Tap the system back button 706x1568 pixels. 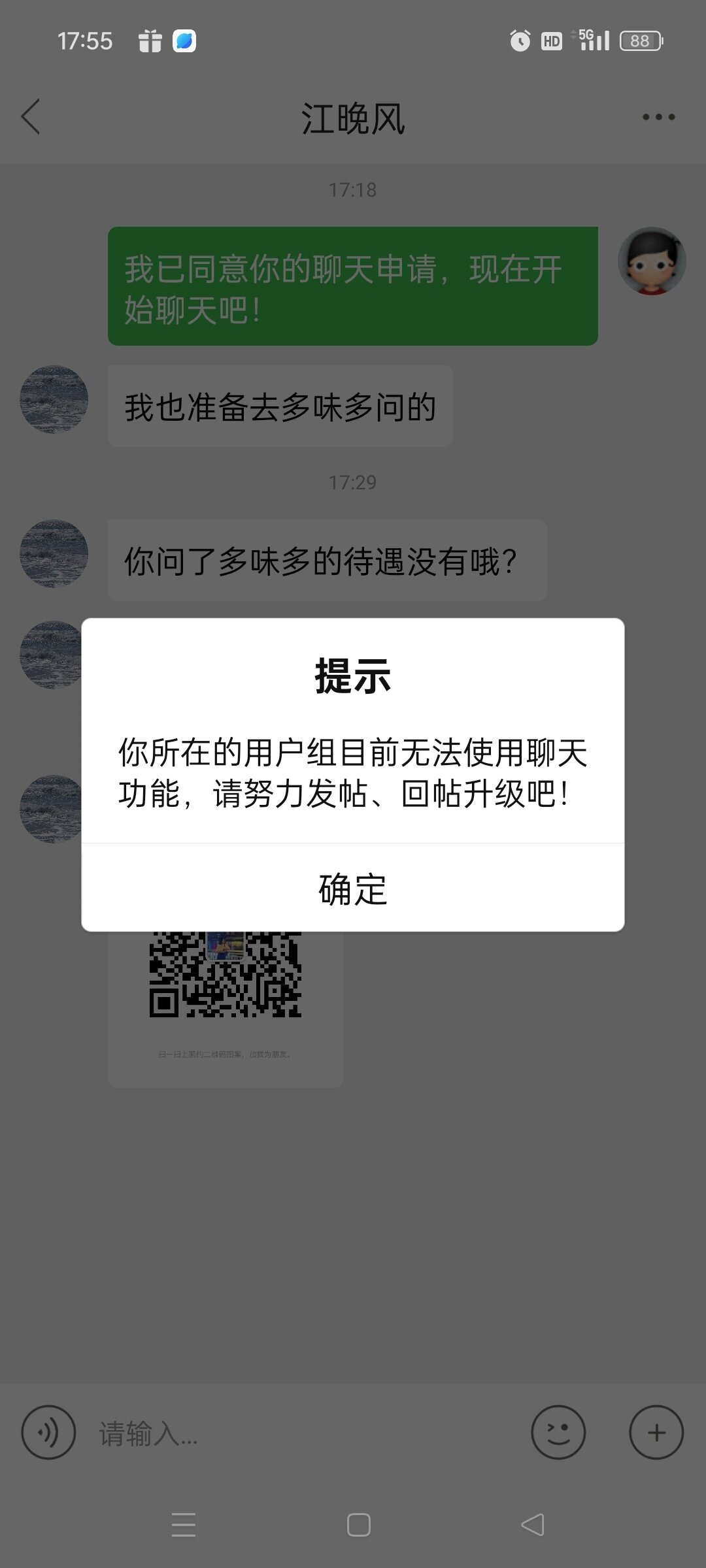click(533, 1525)
